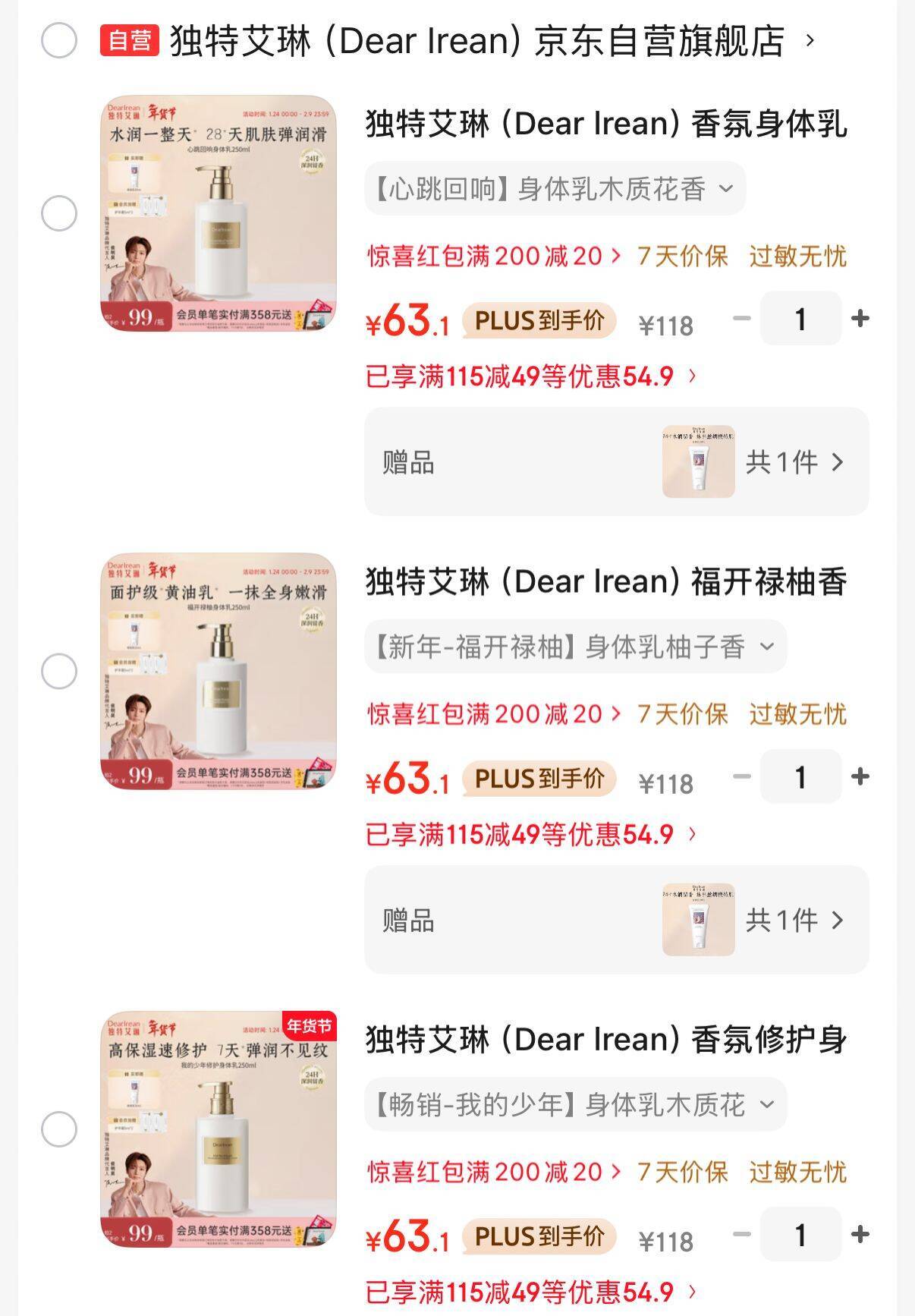Change 【新年-福开禄柚】 variant dropdown

(575, 647)
